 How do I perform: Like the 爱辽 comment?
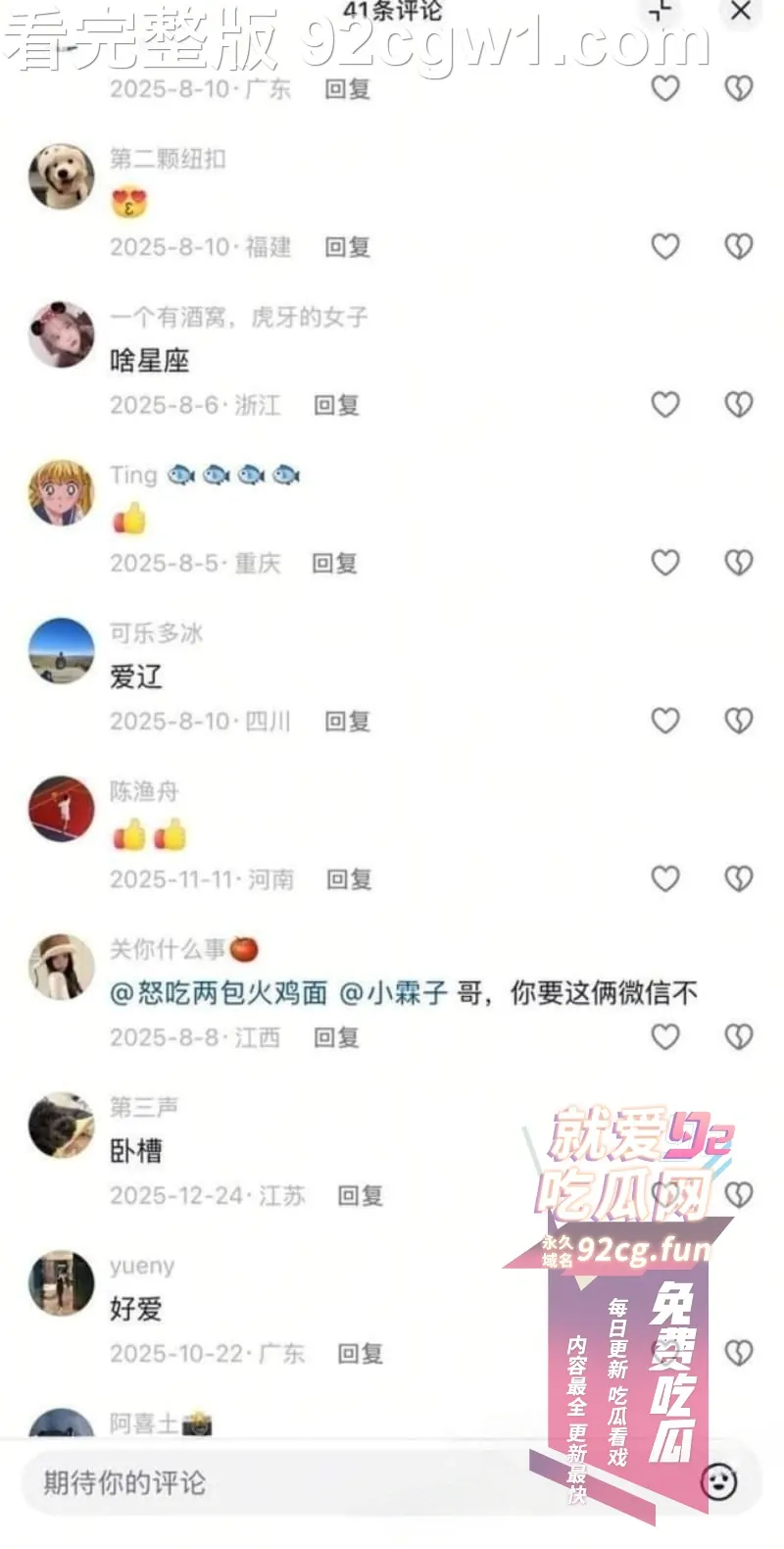click(665, 721)
